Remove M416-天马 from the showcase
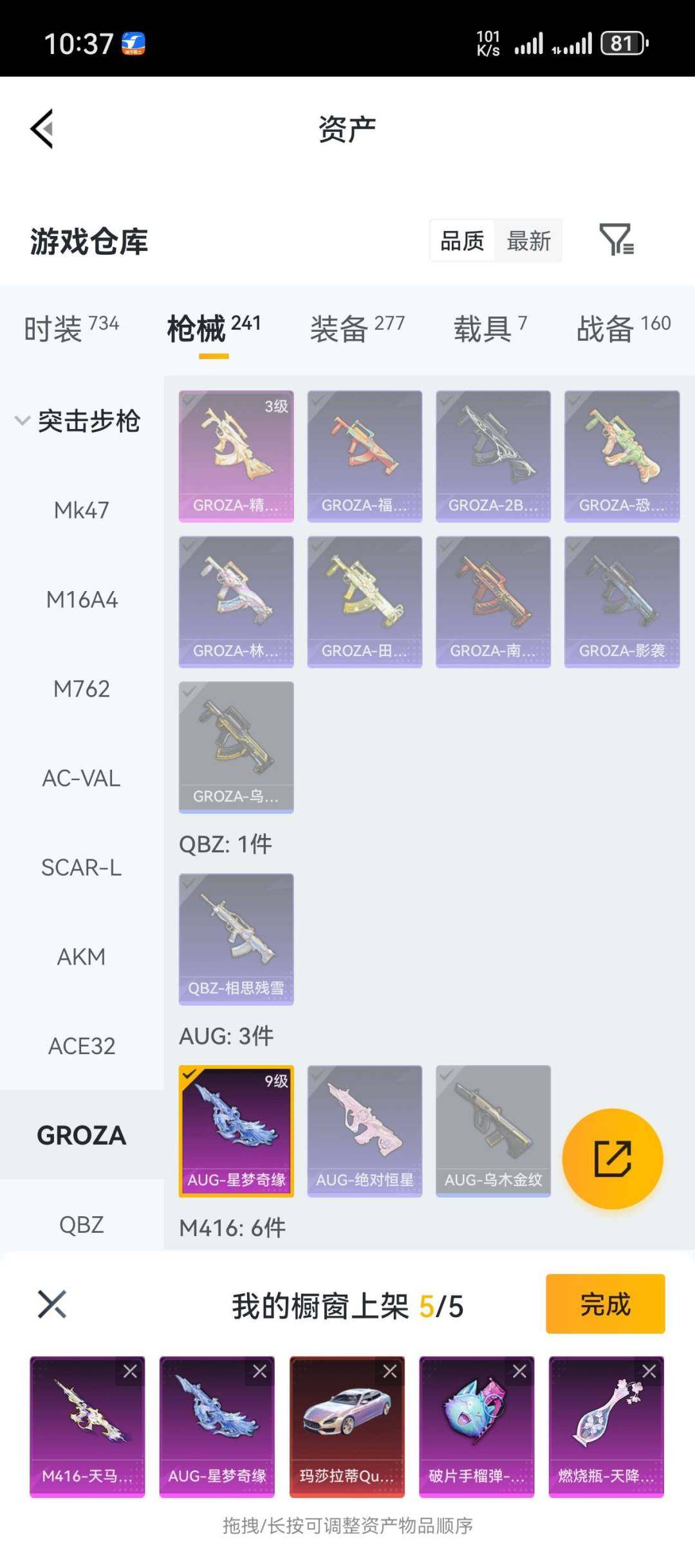 pyautogui.click(x=130, y=1371)
